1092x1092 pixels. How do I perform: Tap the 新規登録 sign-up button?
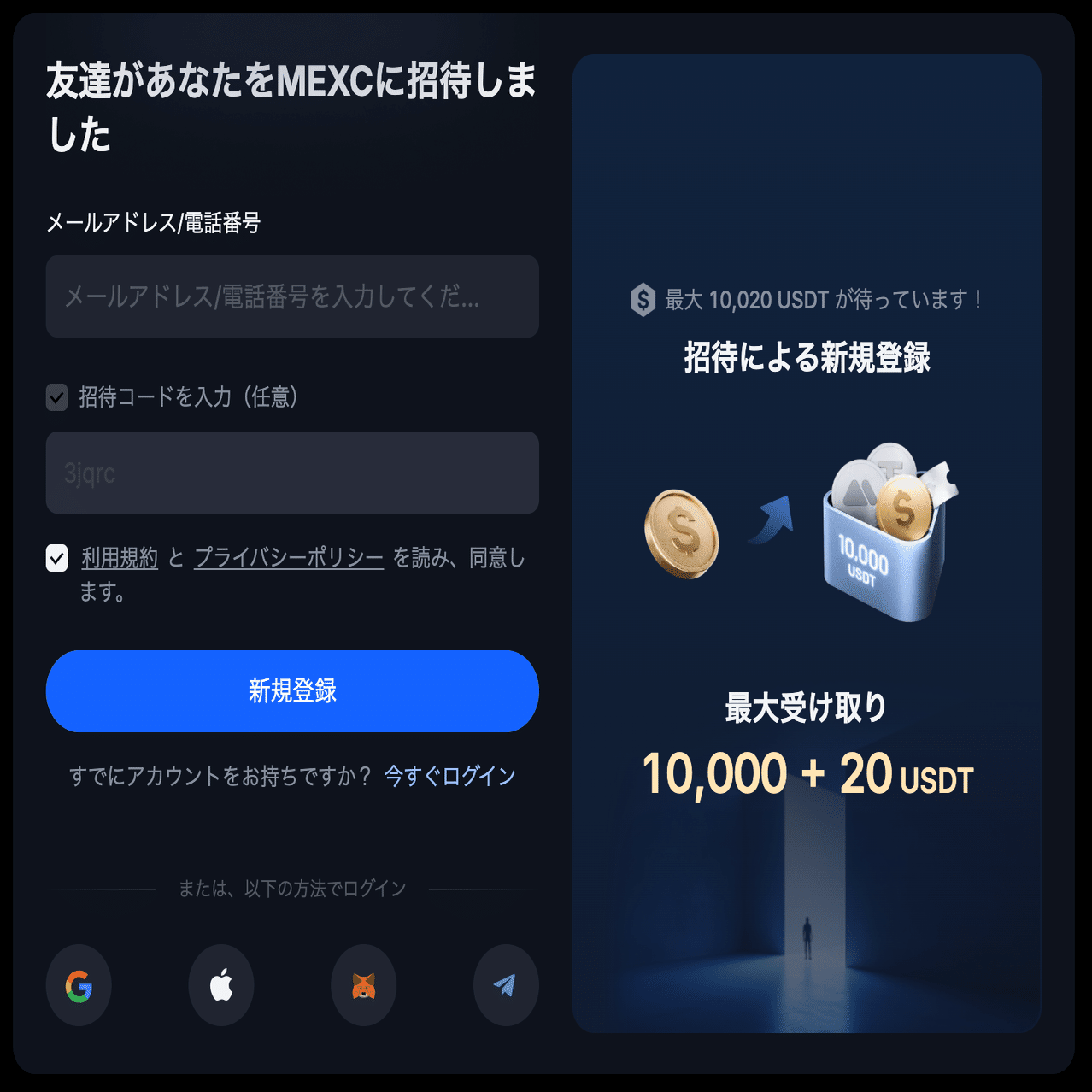(x=291, y=690)
